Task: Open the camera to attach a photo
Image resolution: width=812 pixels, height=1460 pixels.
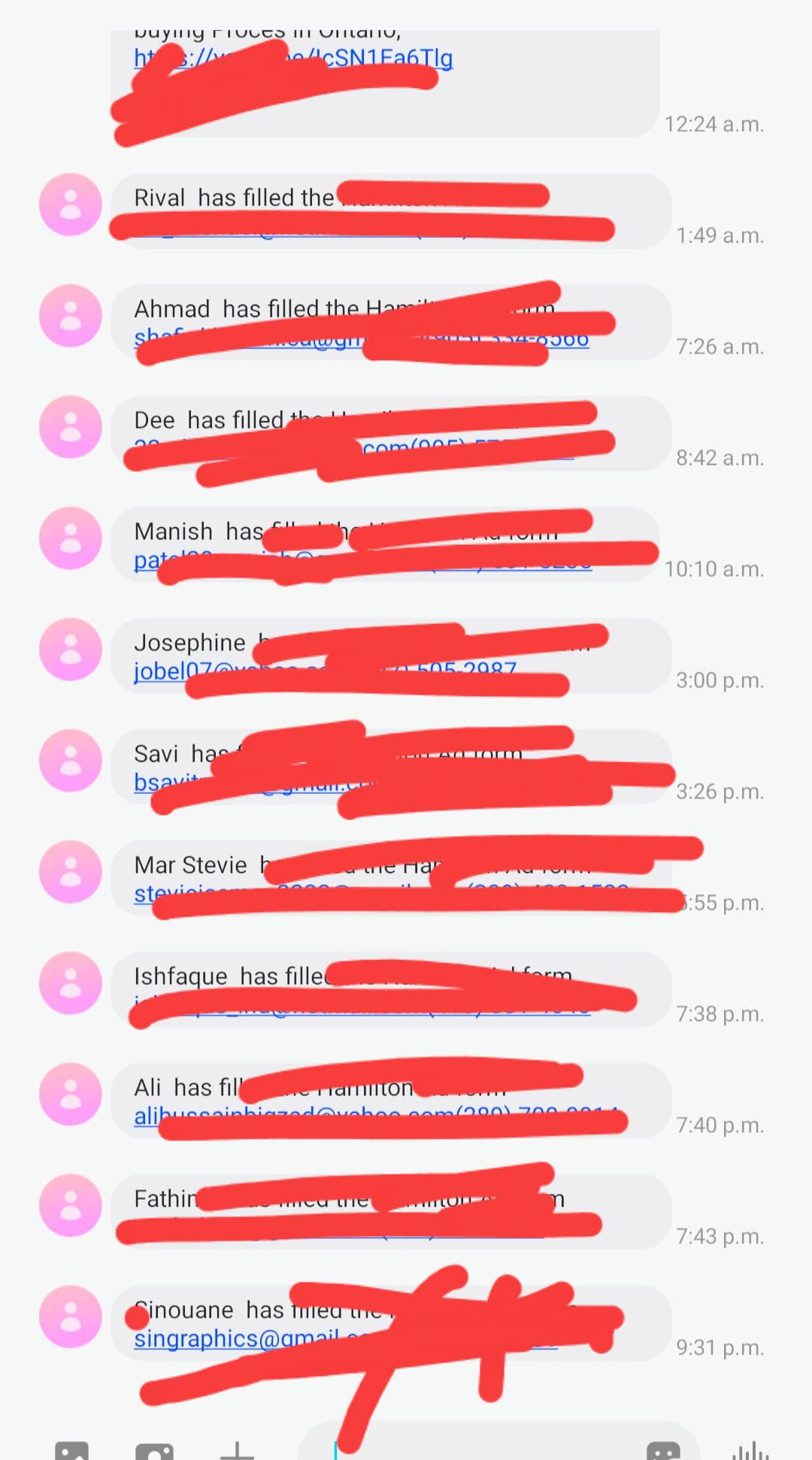Action: pyautogui.click(x=154, y=1451)
